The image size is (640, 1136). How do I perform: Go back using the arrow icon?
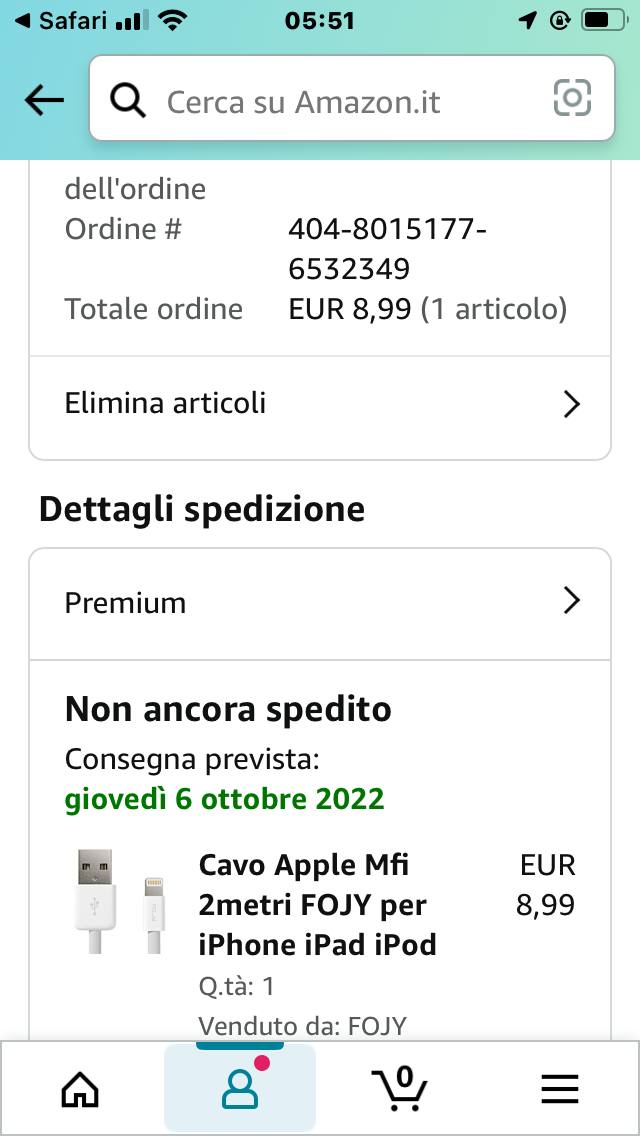point(44,100)
